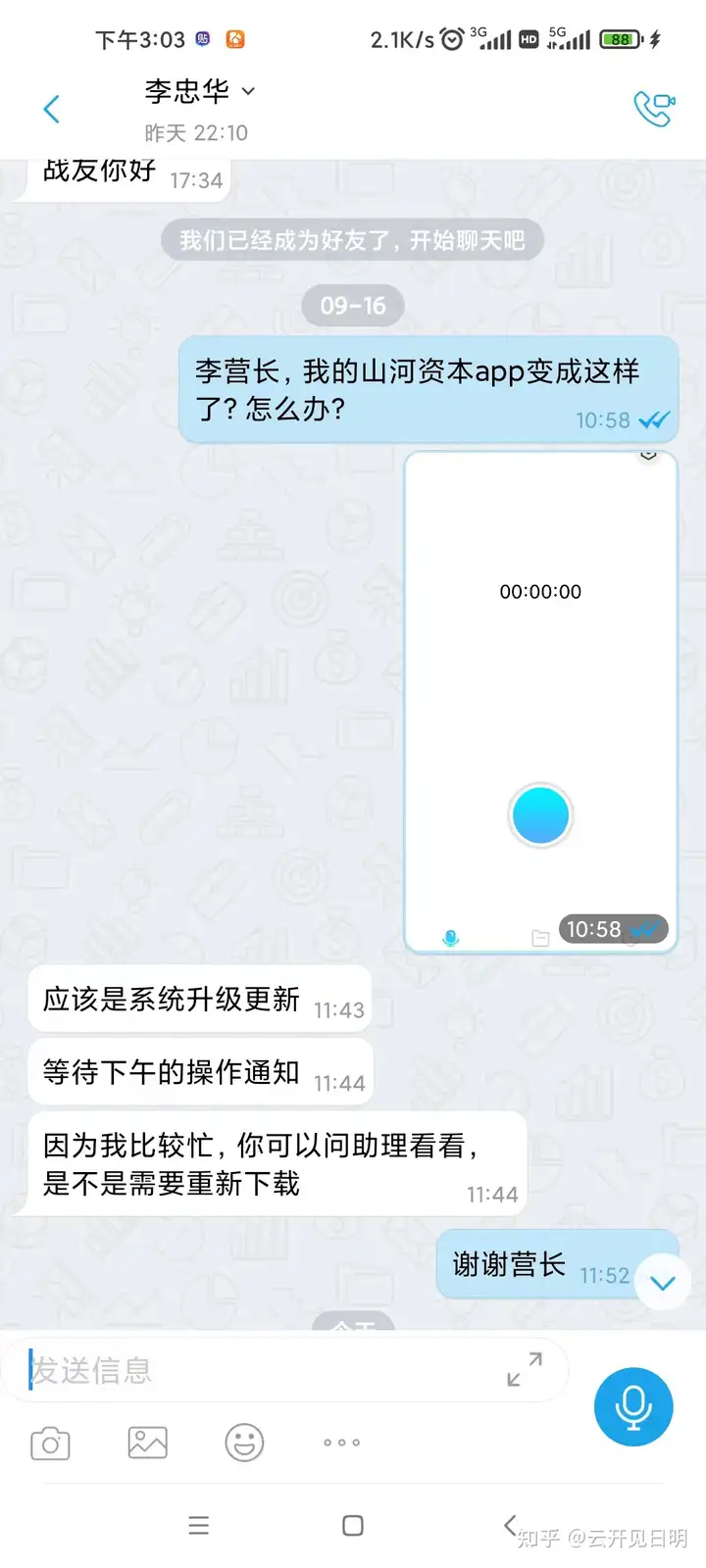The image size is (706, 1568).
Task: Open the emoji picker
Action: click(x=244, y=1443)
